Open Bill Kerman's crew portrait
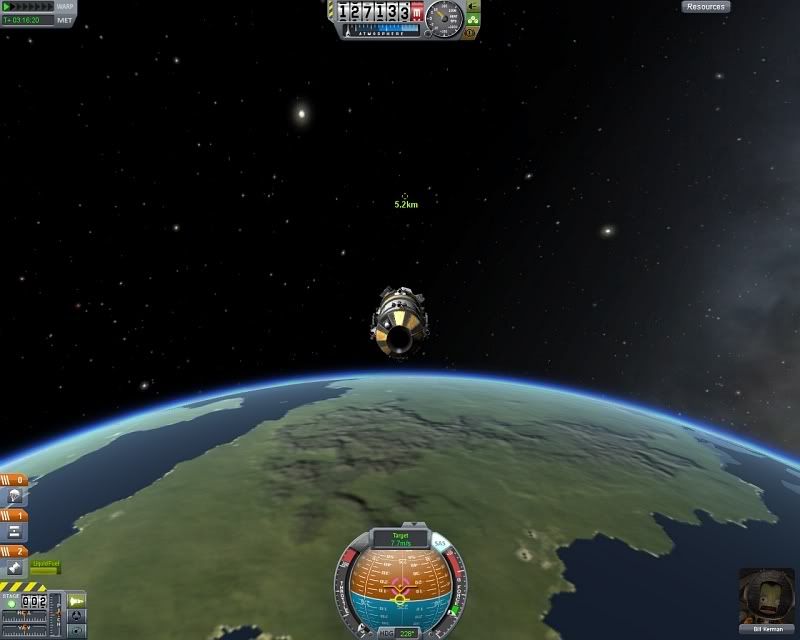The image size is (800, 640). coord(767,600)
